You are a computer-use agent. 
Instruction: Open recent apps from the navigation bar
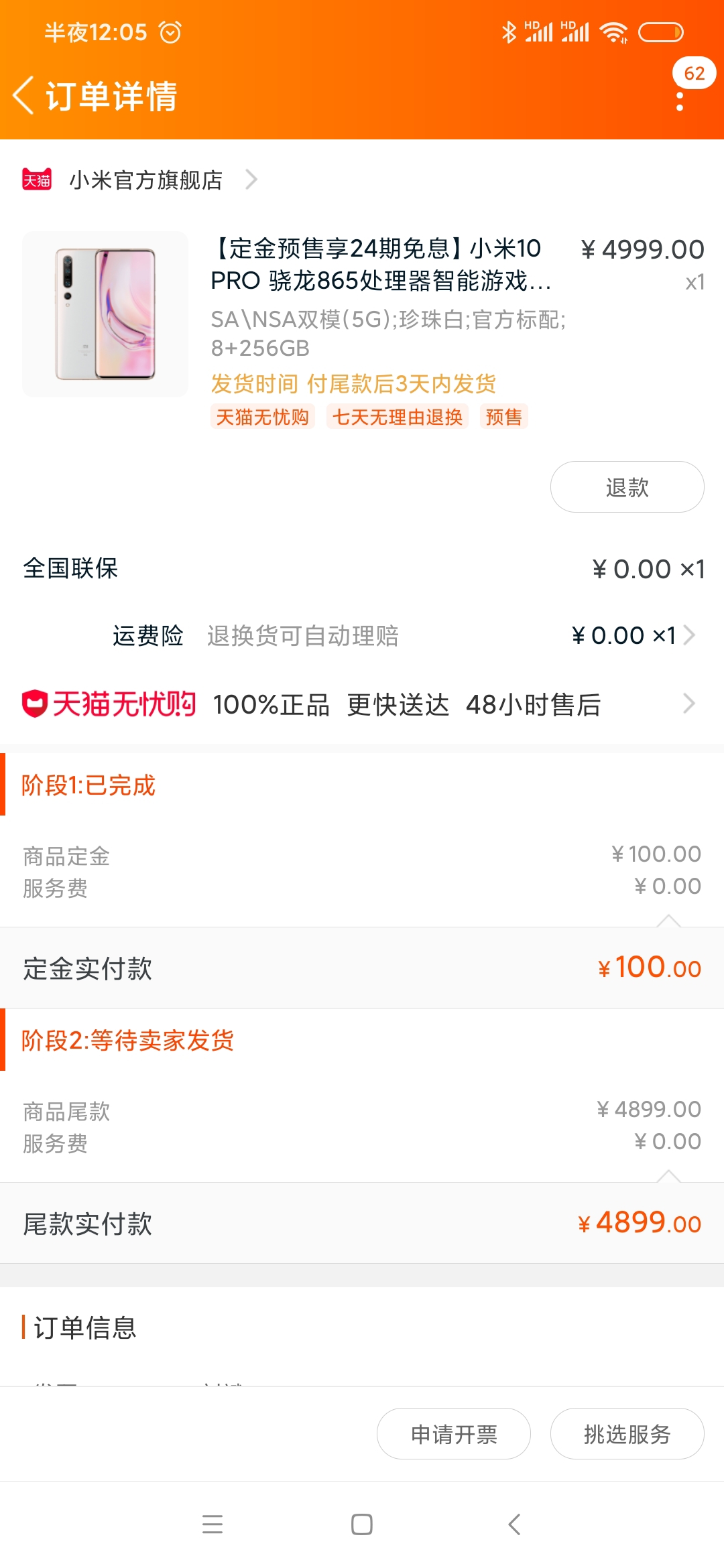click(213, 1524)
